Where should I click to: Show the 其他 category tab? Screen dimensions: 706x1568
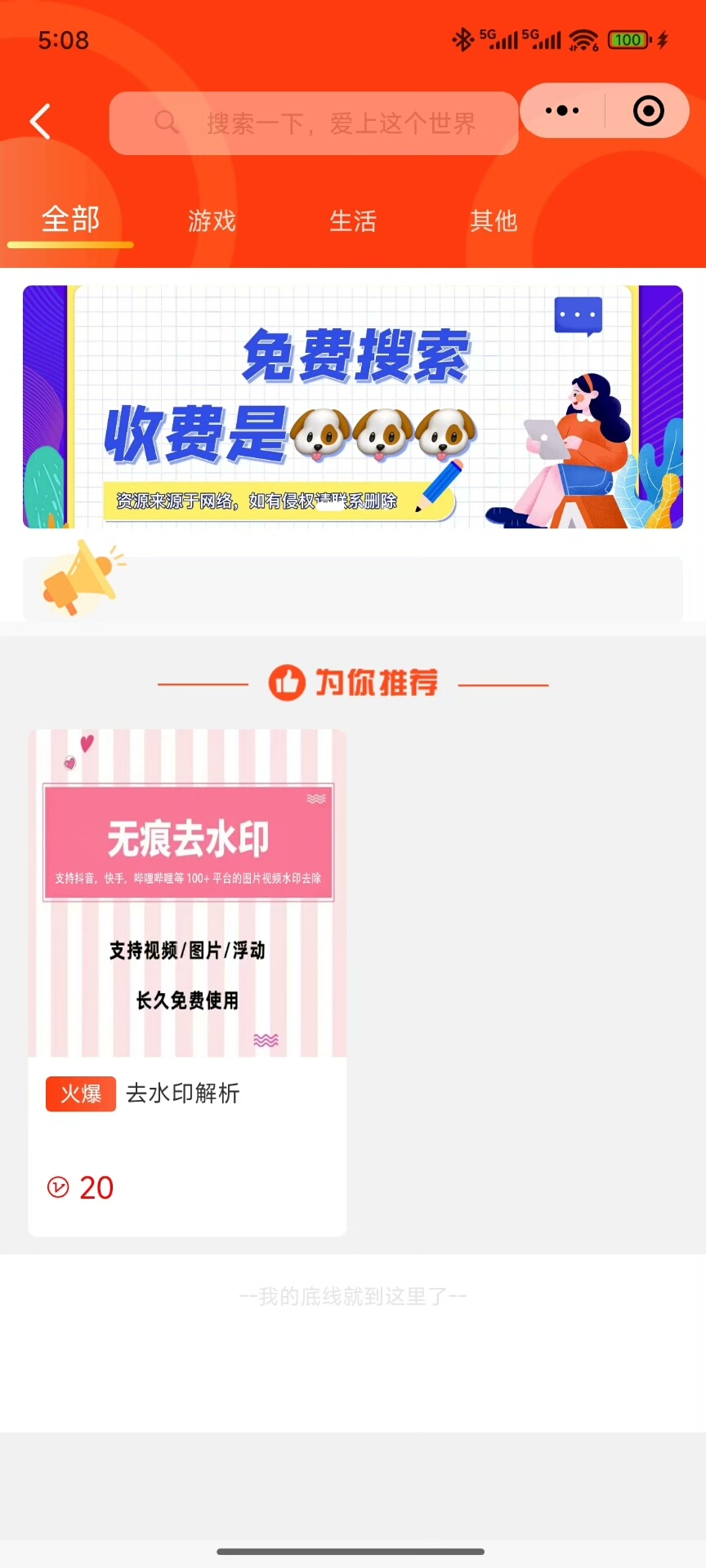click(494, 220)
